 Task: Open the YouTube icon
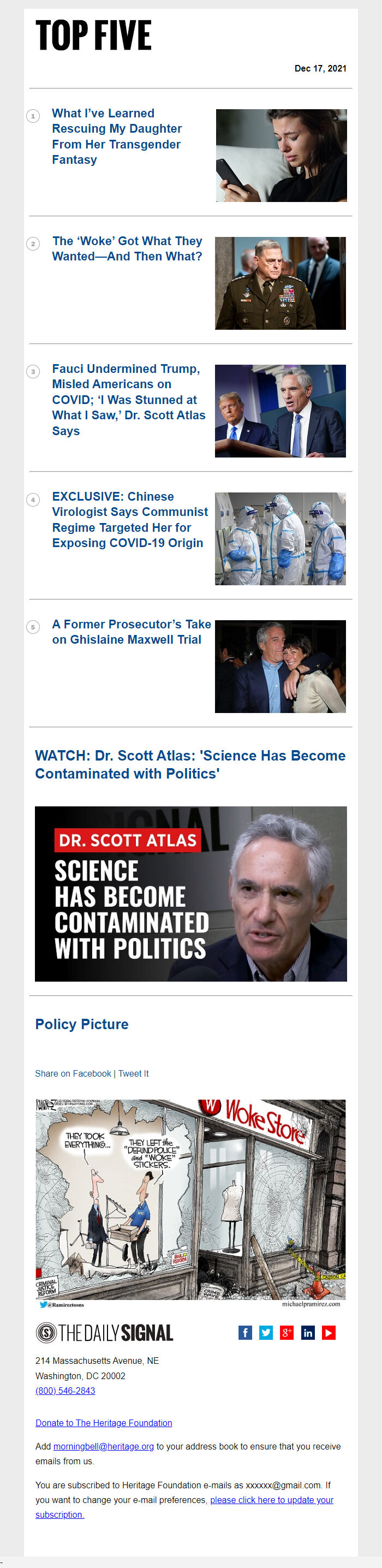pos(329,1333)
